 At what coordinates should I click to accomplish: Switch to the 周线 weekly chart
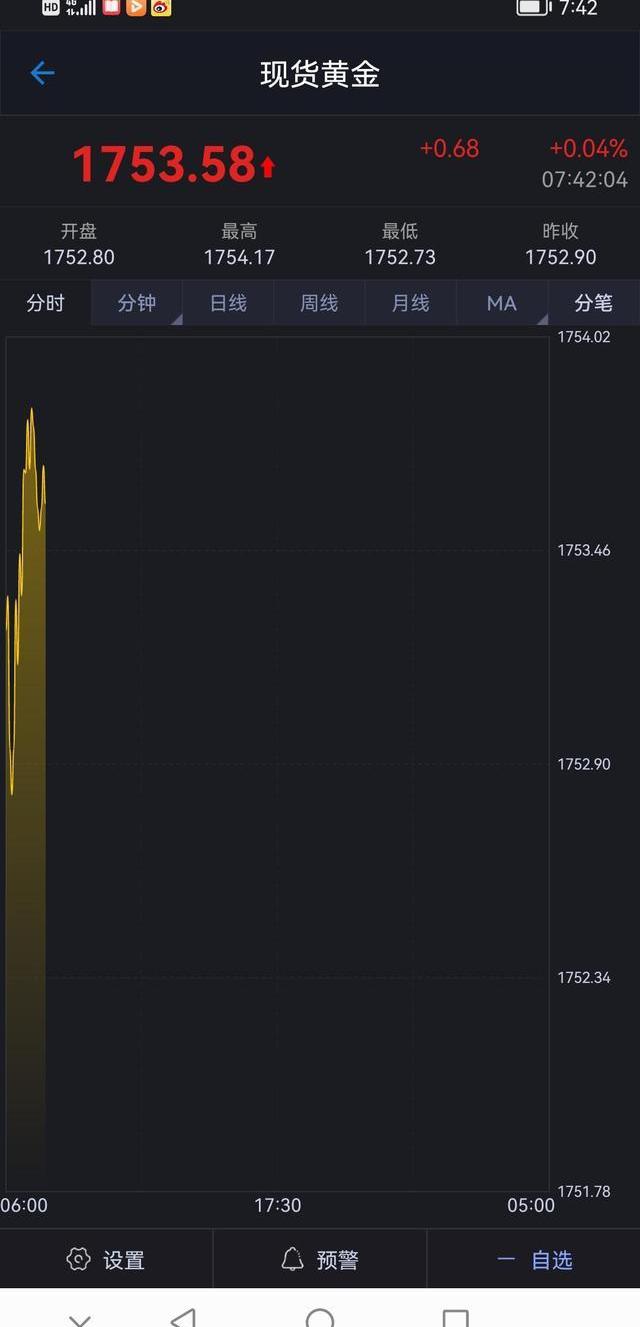point(319,303)
